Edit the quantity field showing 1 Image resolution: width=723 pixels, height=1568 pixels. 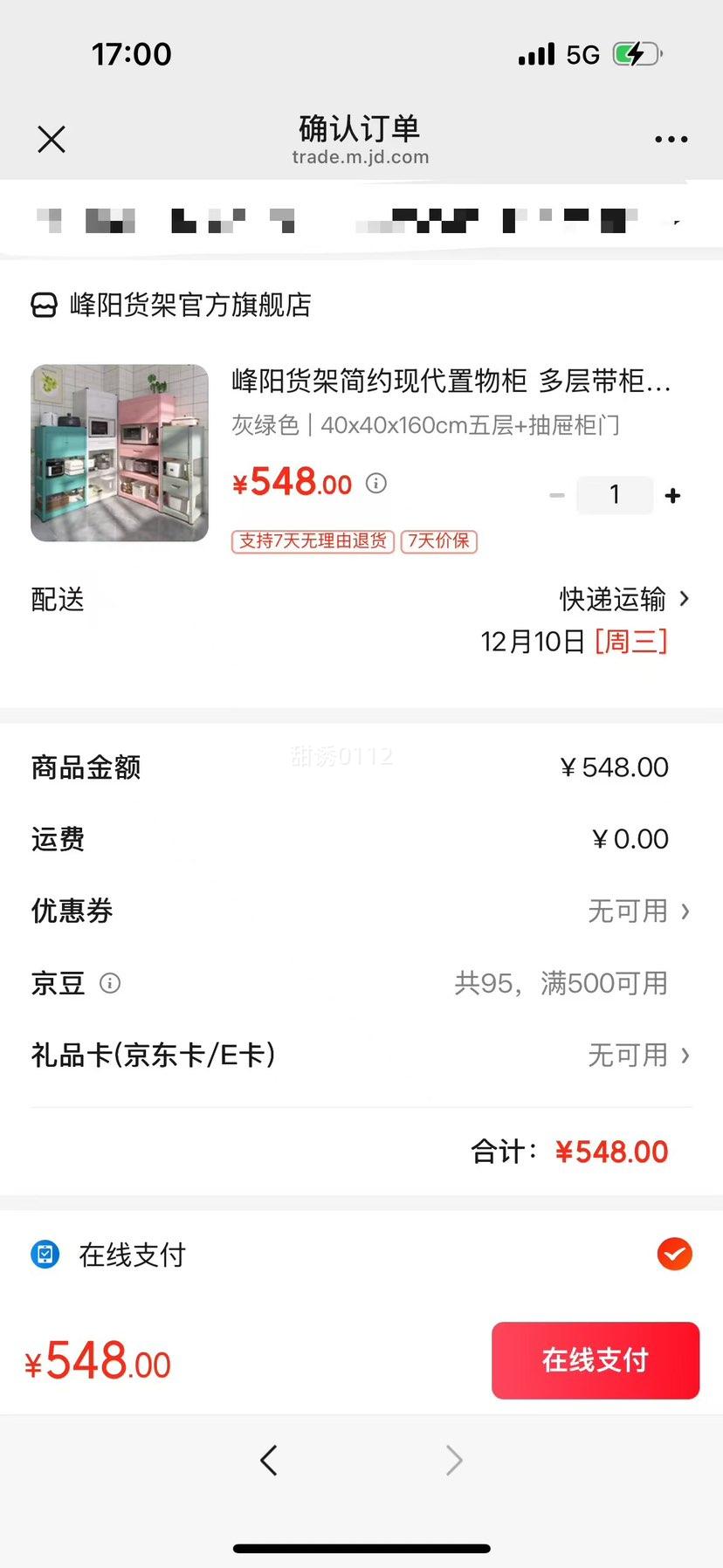615,495
